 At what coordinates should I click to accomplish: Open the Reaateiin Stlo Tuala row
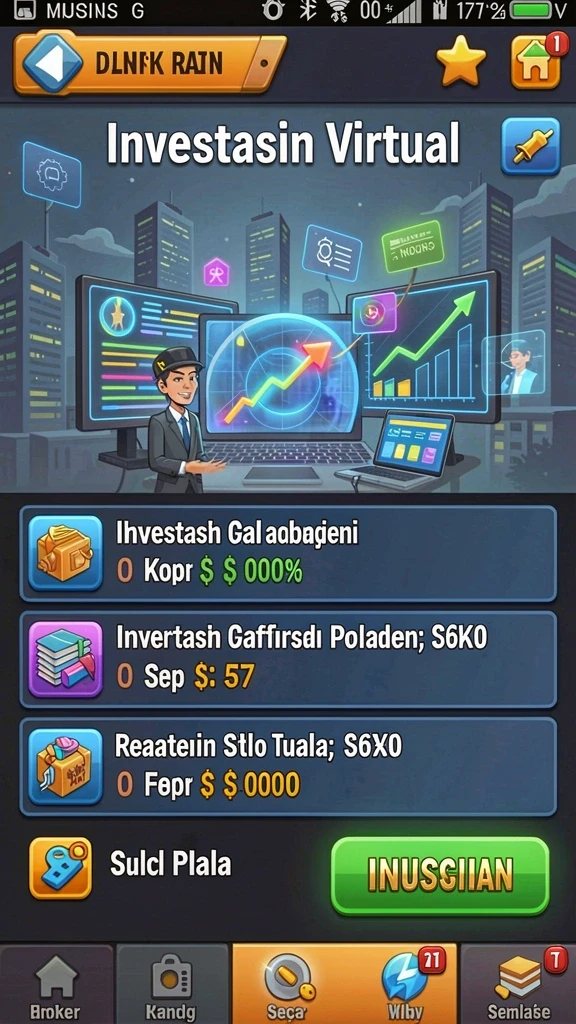(x=288, y=766)
